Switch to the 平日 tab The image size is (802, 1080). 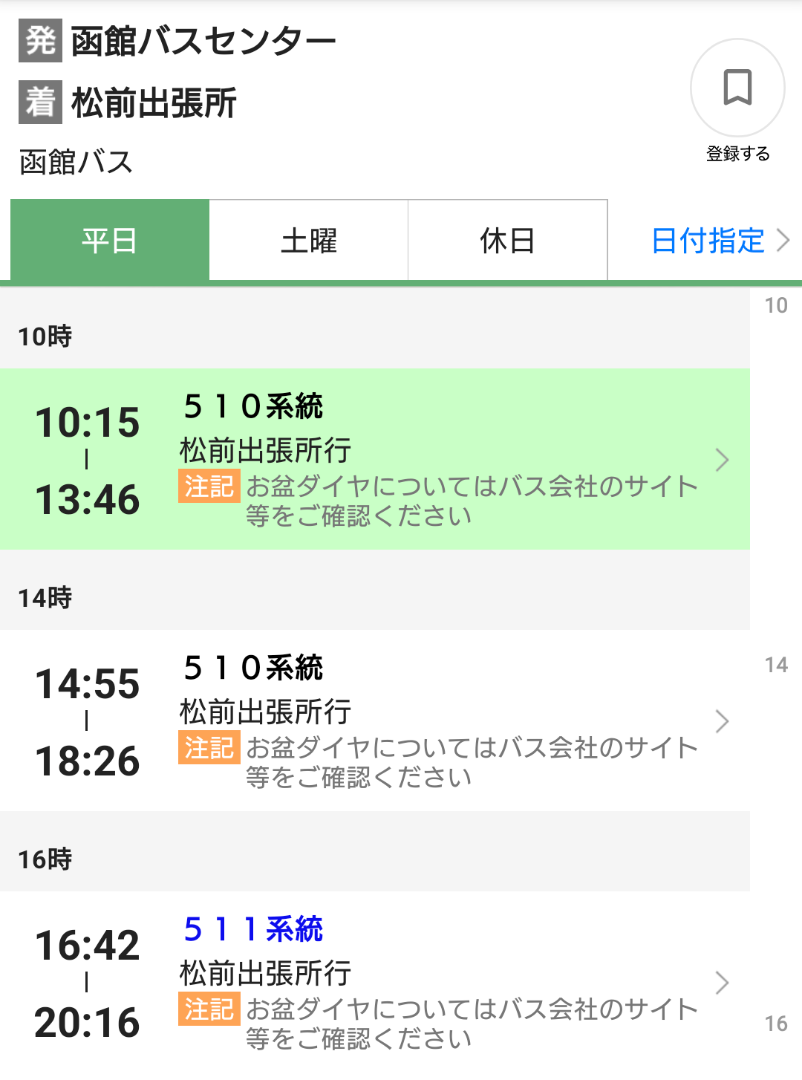(x=109, y=241)
